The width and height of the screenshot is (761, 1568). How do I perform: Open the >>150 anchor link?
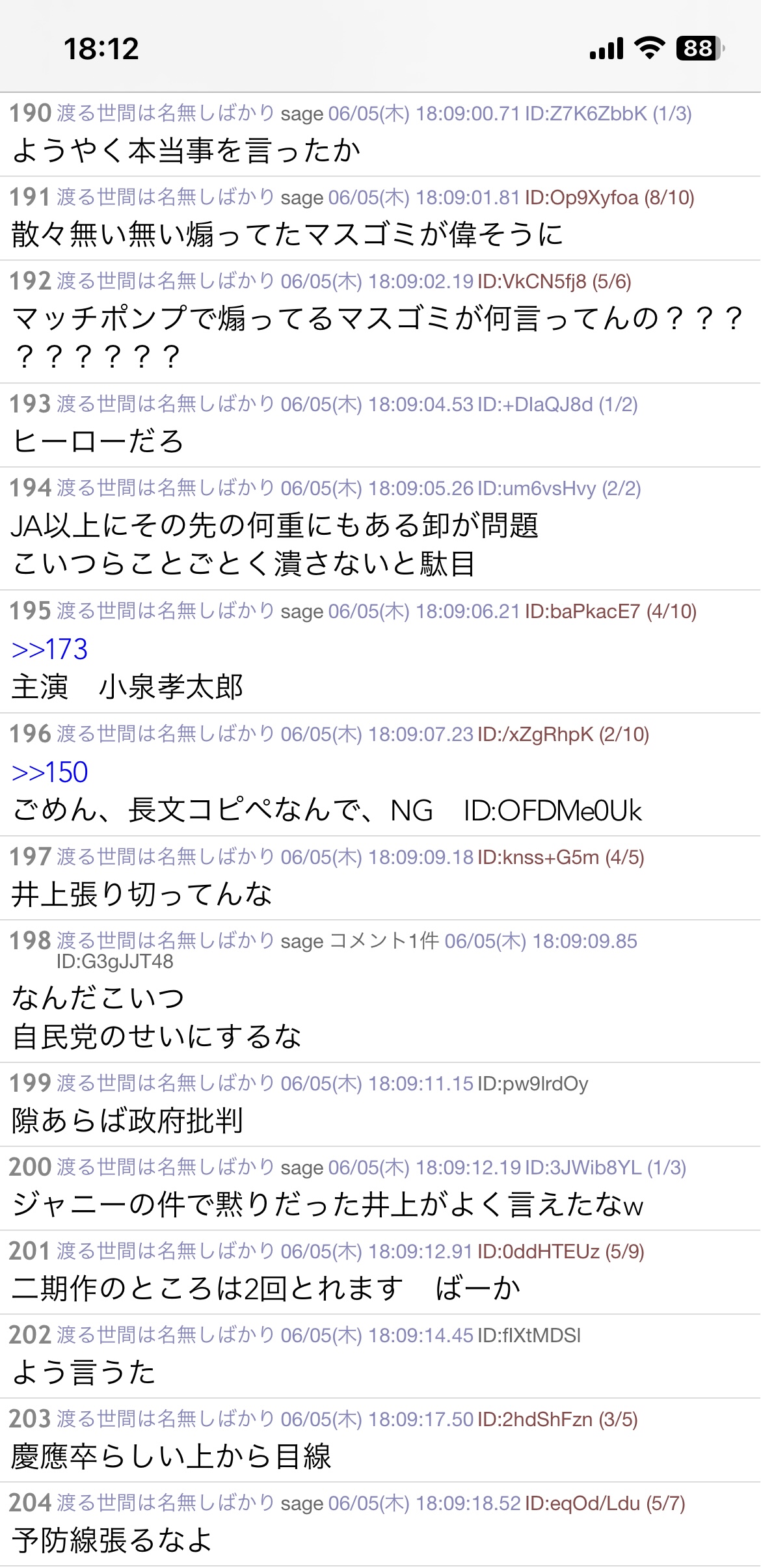click(49, 772)
